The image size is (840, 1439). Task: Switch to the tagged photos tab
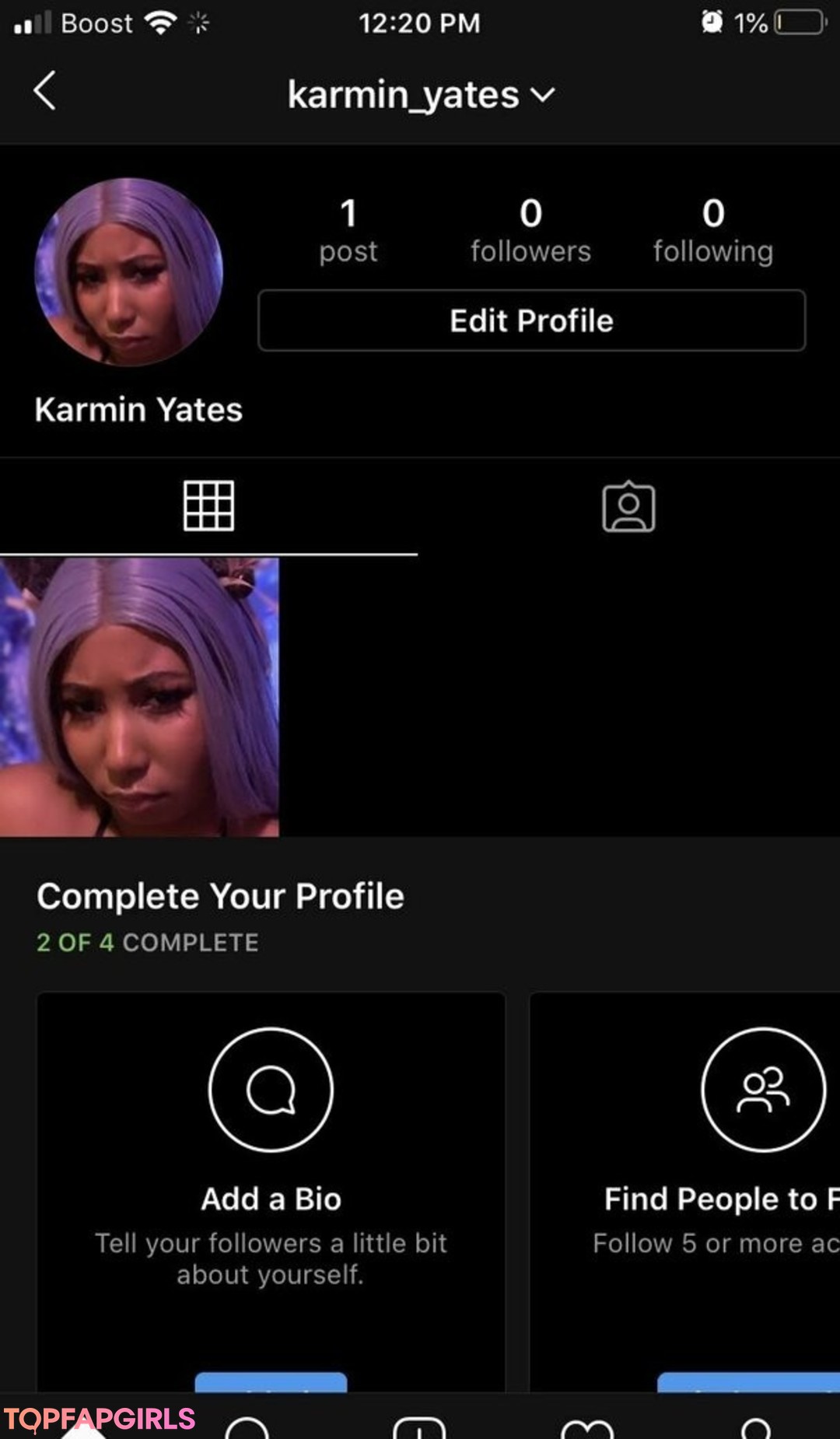[628, 506]
